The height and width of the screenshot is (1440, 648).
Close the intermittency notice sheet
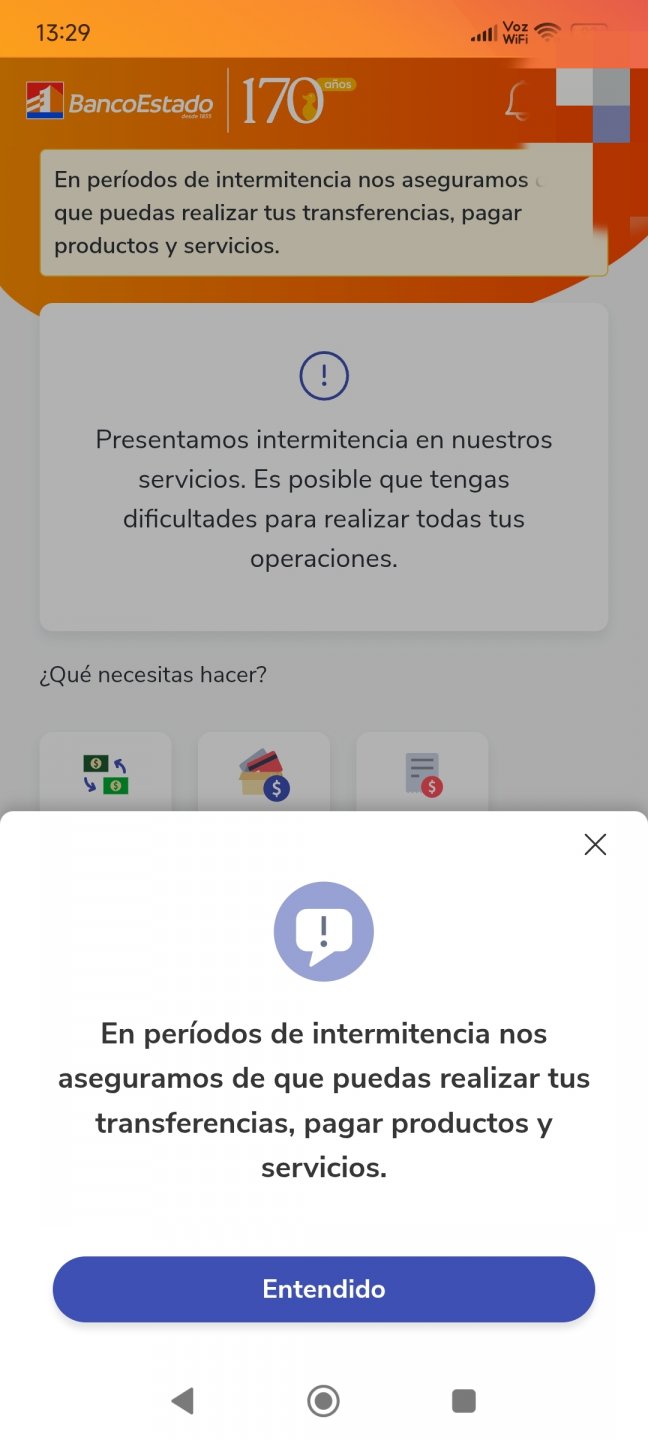click(x=595, y=845)
